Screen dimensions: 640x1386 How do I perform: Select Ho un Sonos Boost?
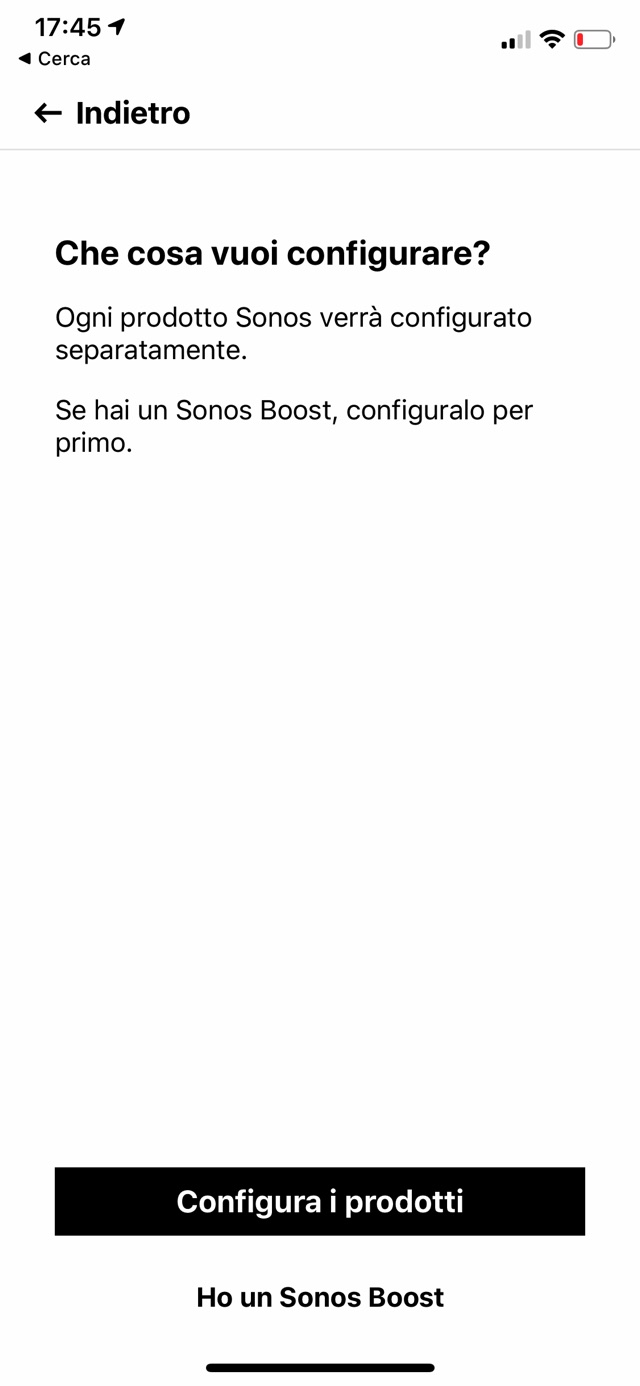coord(320,1297)
